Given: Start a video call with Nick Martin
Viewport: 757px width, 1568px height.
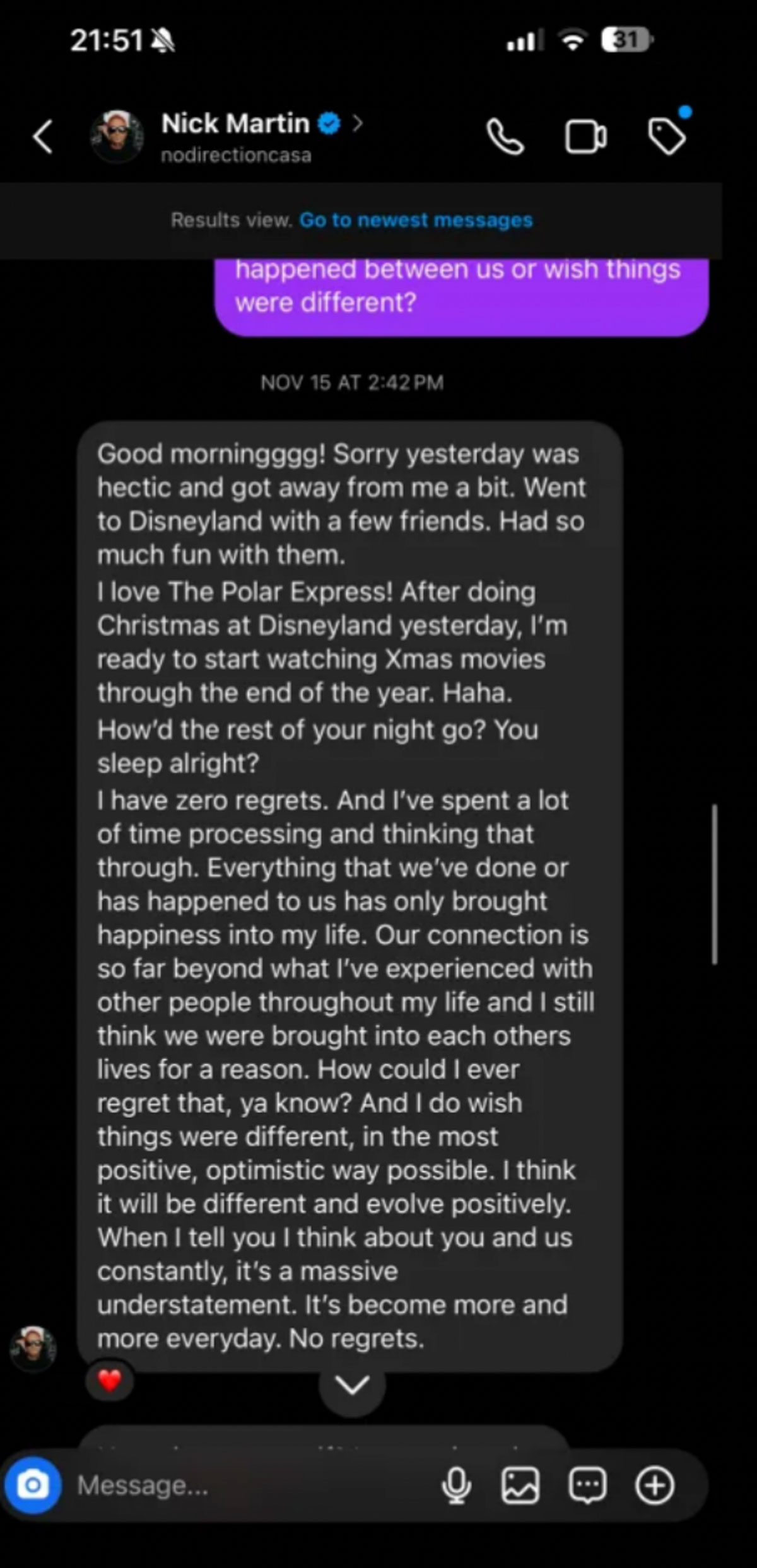Looking at the screenshot, I should click(x=585, y=137).
